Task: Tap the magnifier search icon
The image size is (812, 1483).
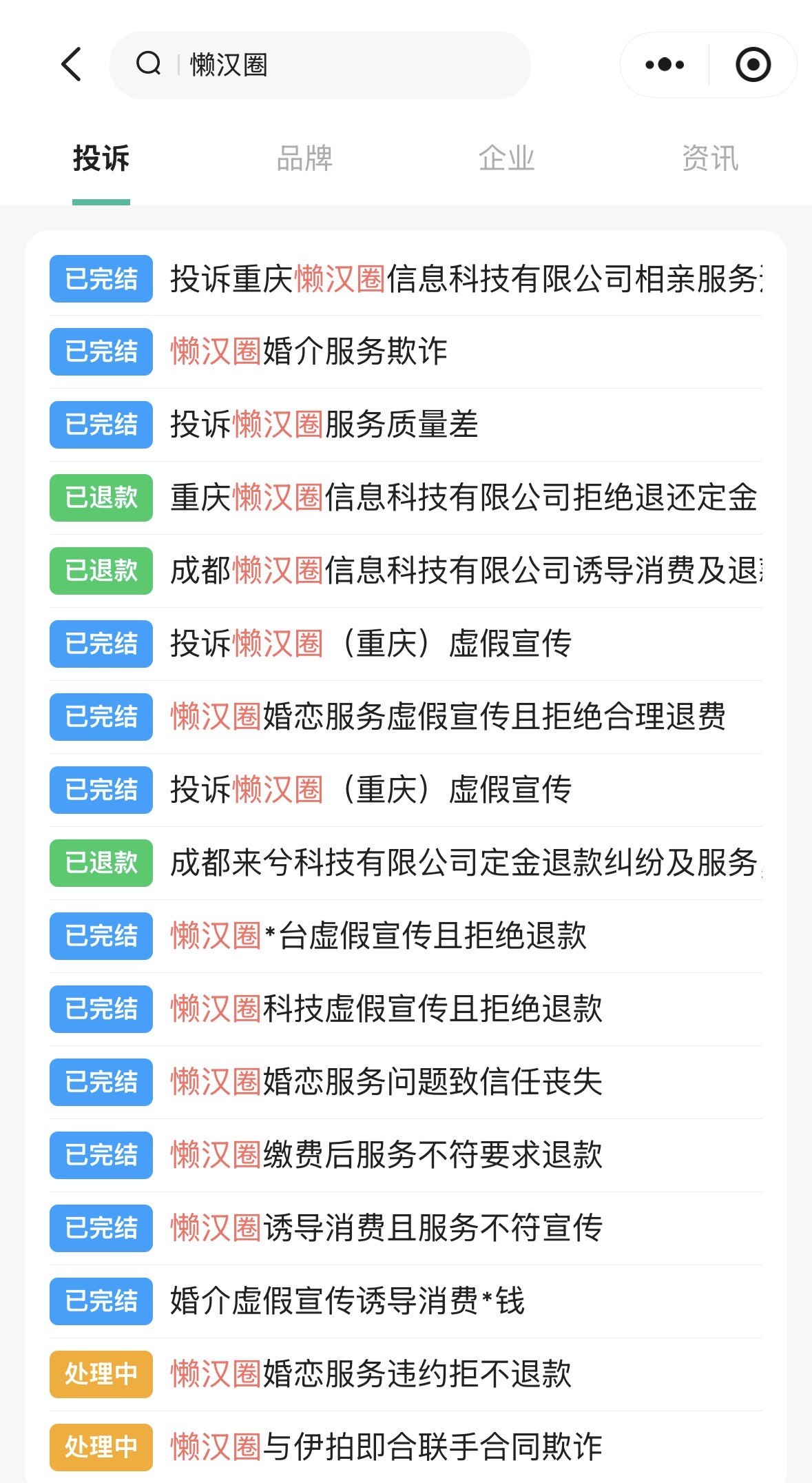Action: pos(148,64)
